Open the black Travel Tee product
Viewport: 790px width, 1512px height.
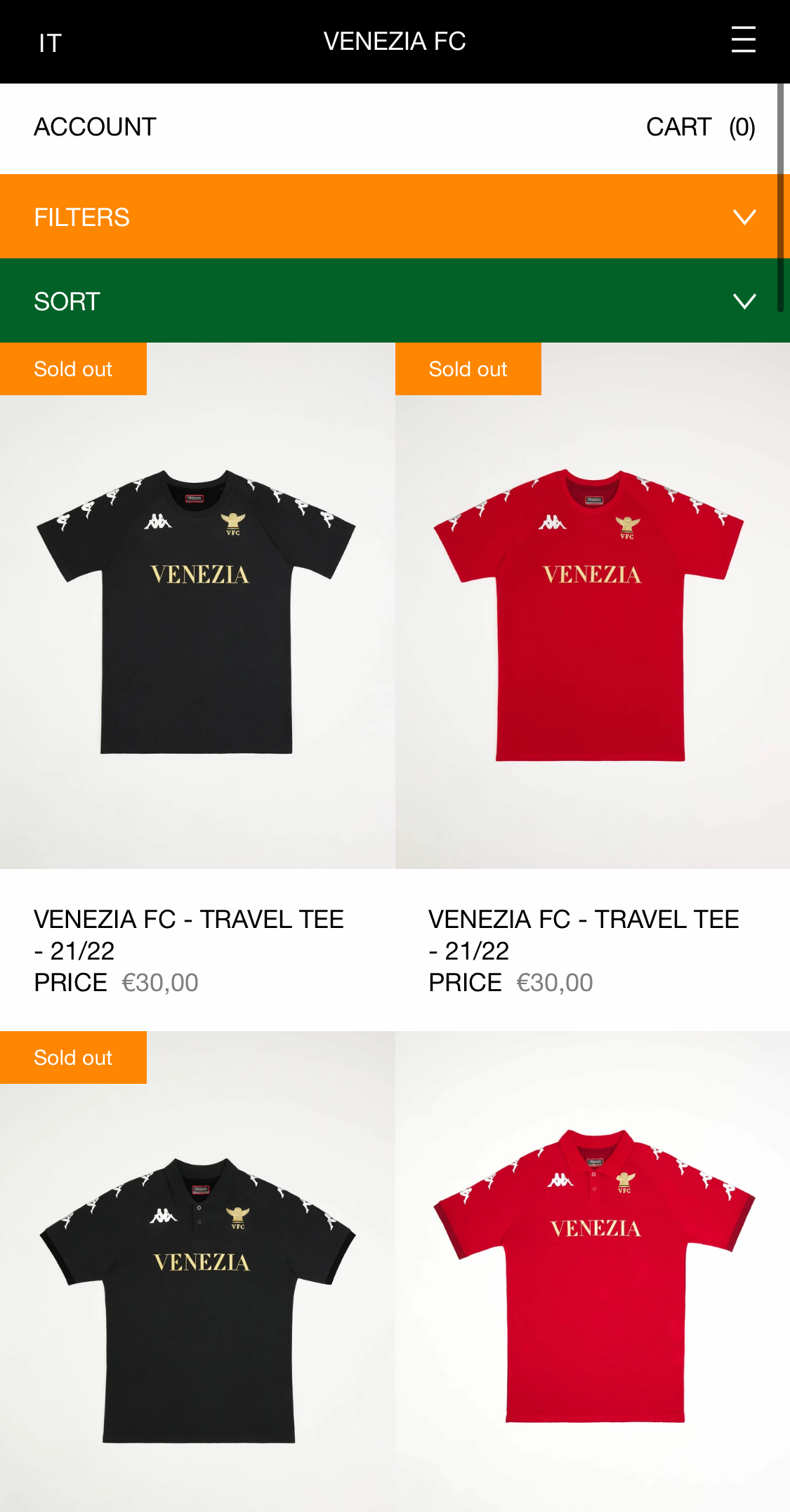(197, 606)
